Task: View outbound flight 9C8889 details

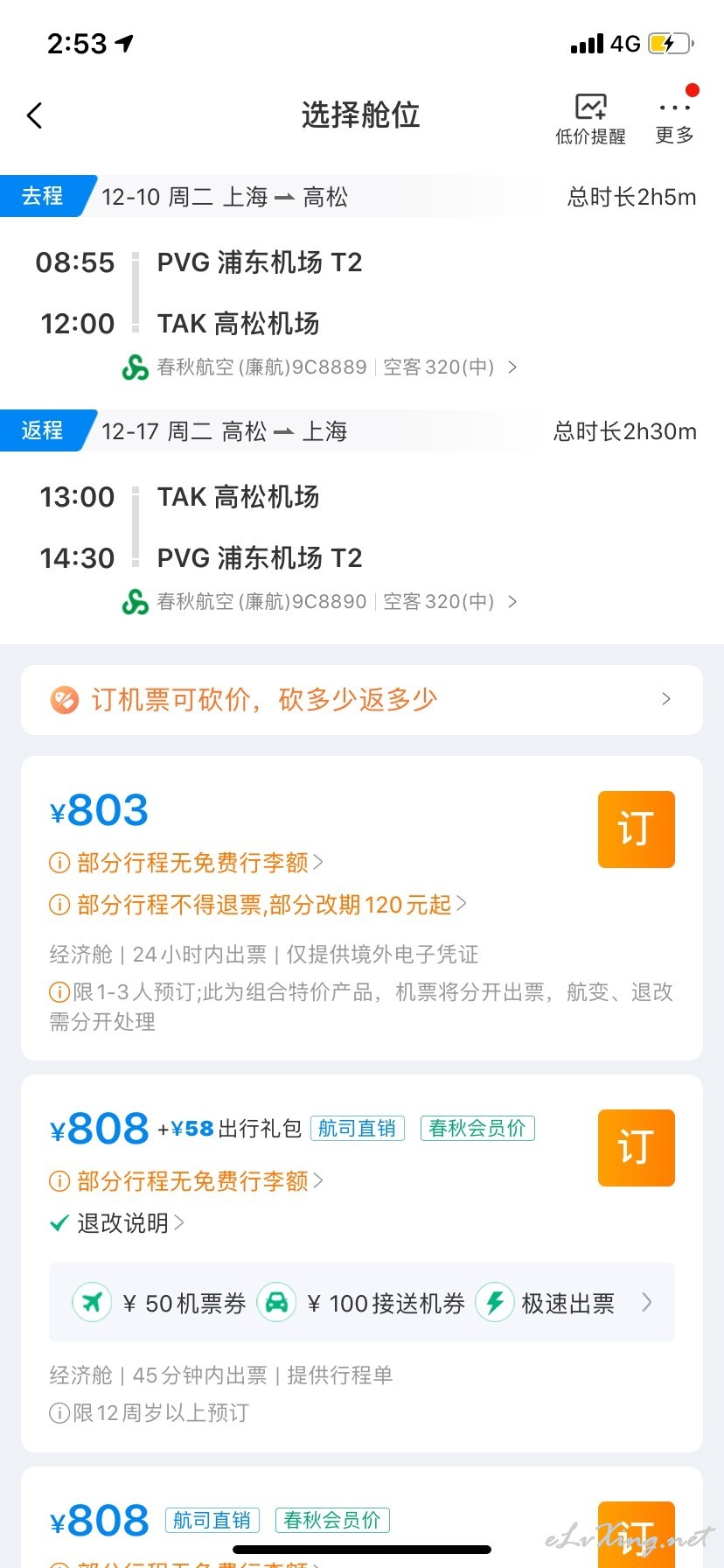Action: click(320, 367)
